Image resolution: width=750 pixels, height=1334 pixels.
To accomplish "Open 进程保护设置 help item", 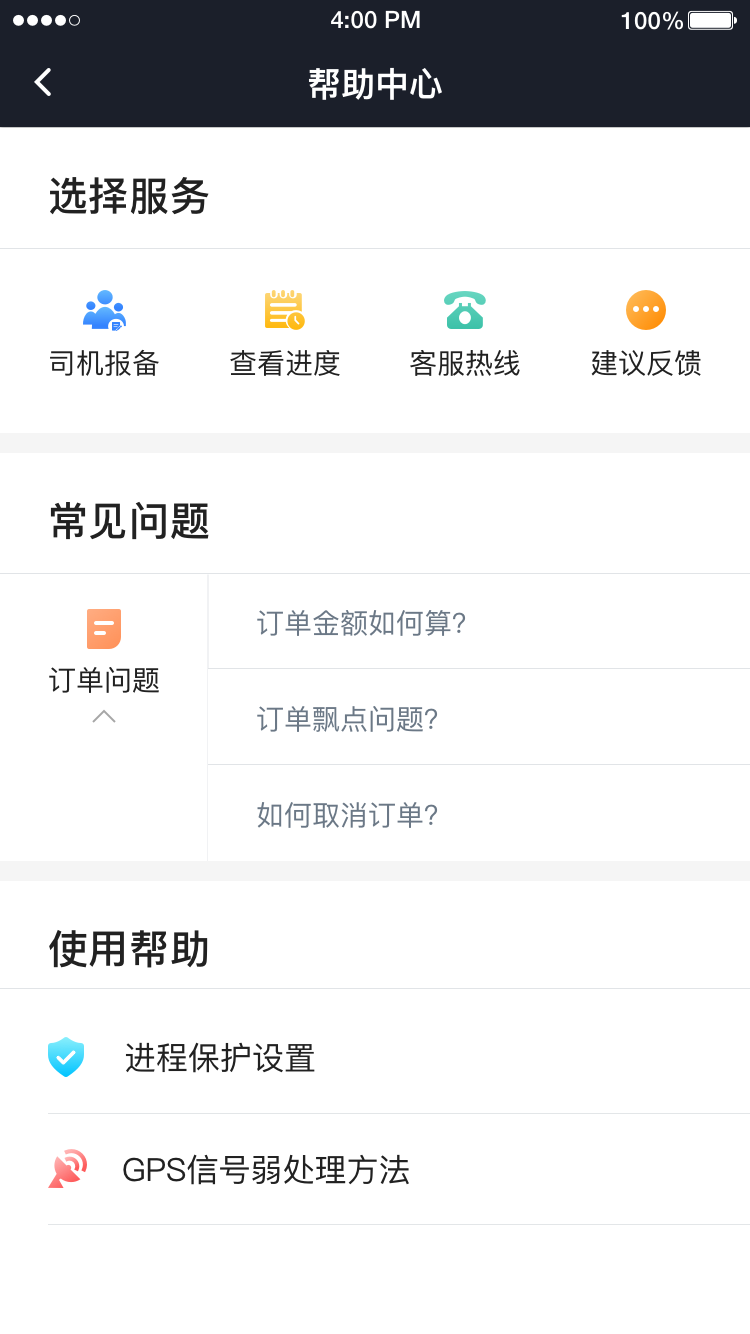I will coord(220,1057).
